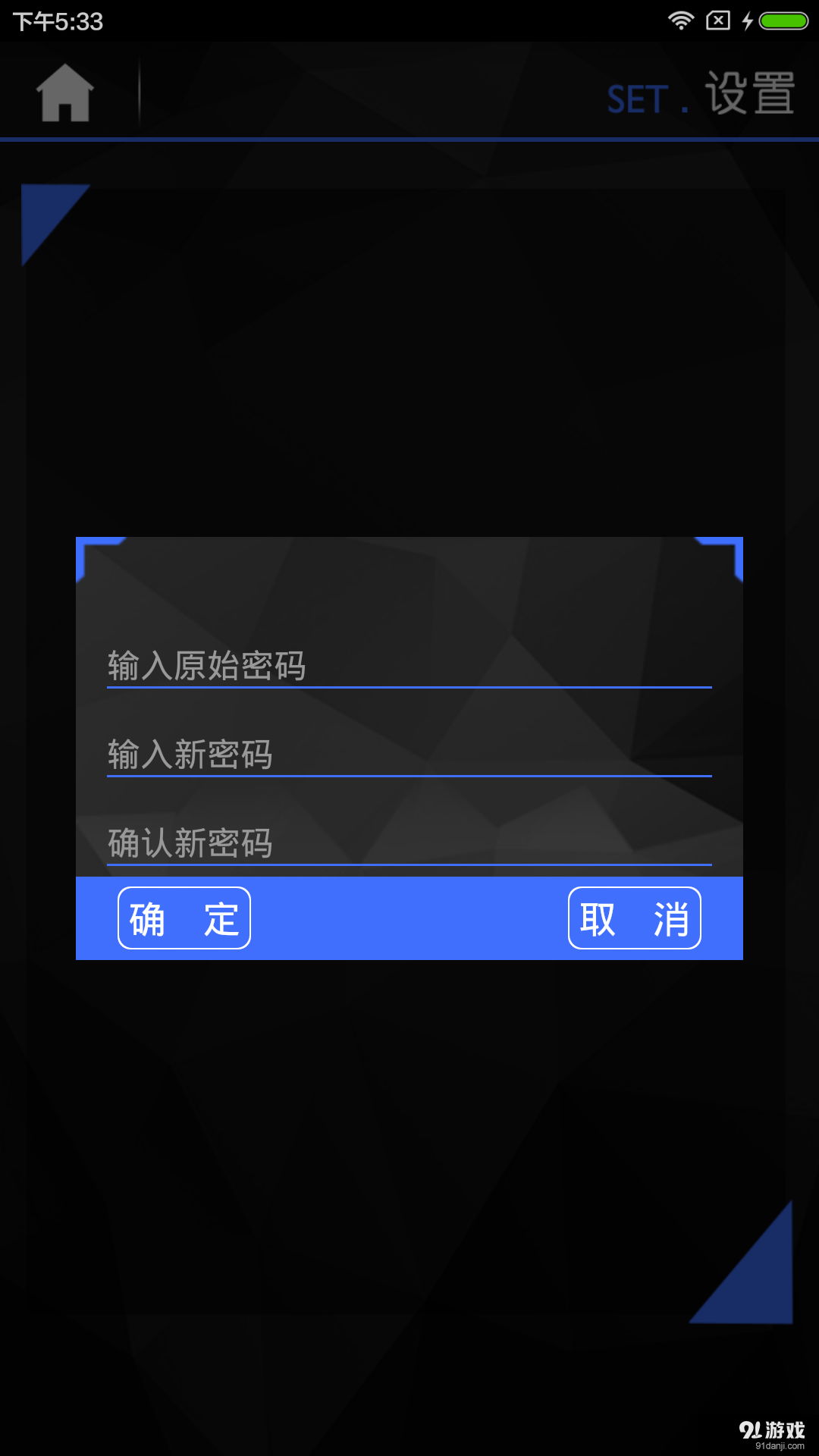
Task: Click the SIM card error icon
Action: click(717, 21)
